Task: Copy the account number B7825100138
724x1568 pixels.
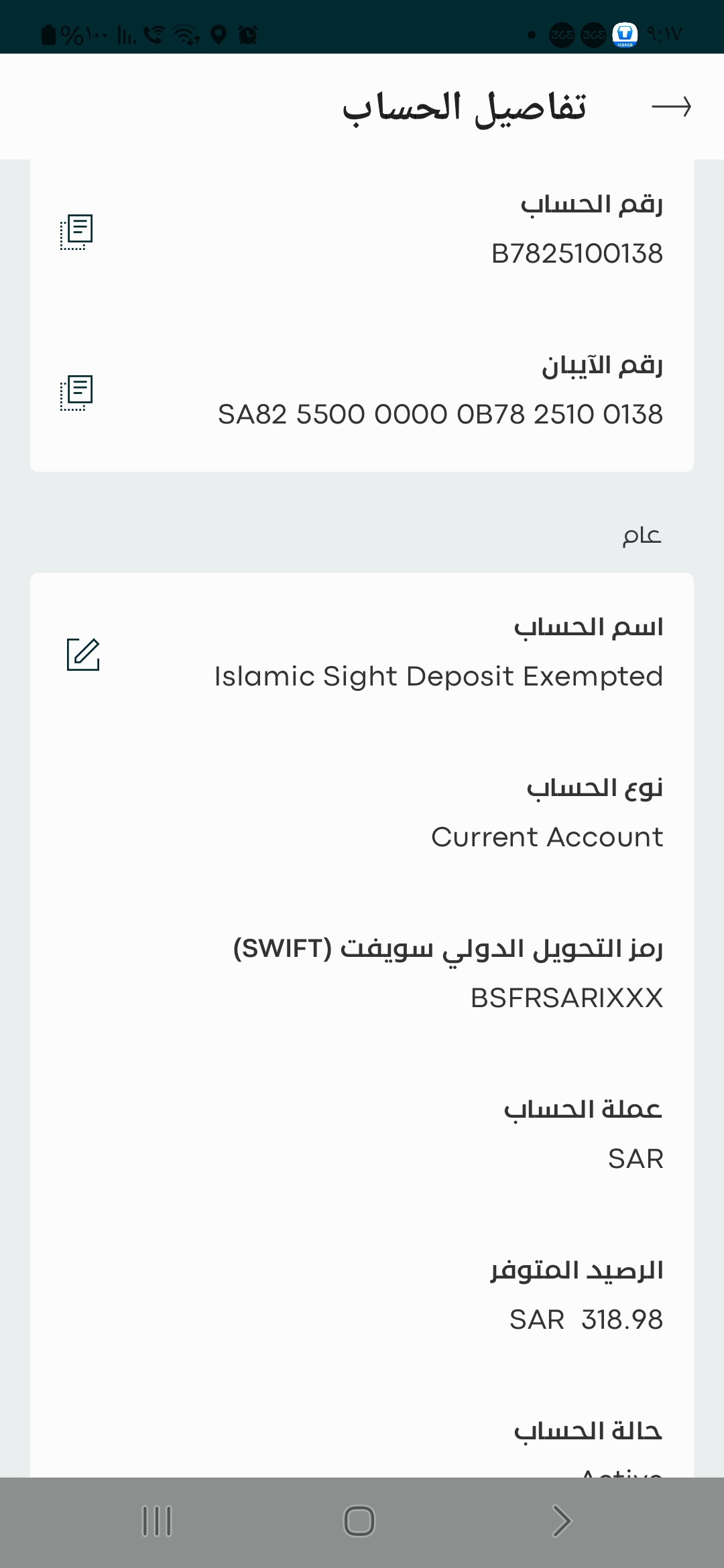Action: (76, 232)
